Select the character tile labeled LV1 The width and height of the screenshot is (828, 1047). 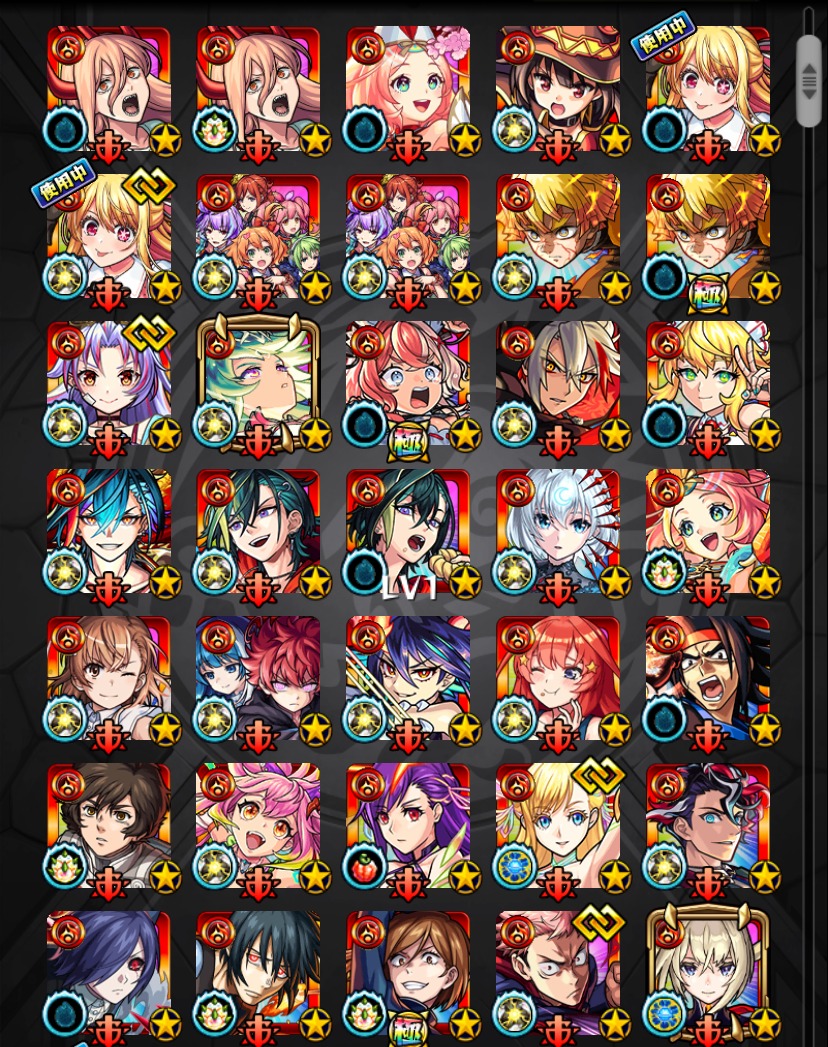point(408,532)
